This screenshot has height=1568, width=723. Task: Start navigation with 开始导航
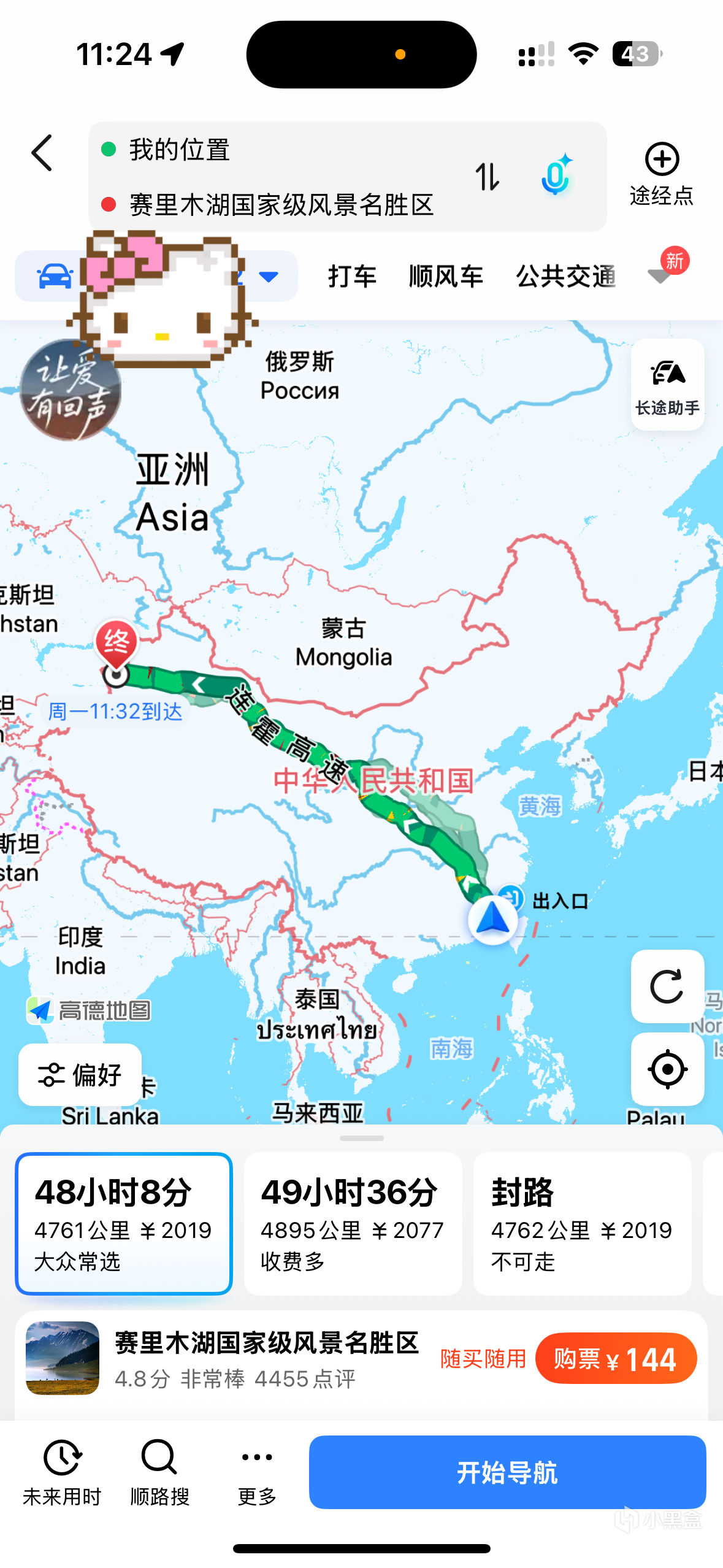[507, 1472]
